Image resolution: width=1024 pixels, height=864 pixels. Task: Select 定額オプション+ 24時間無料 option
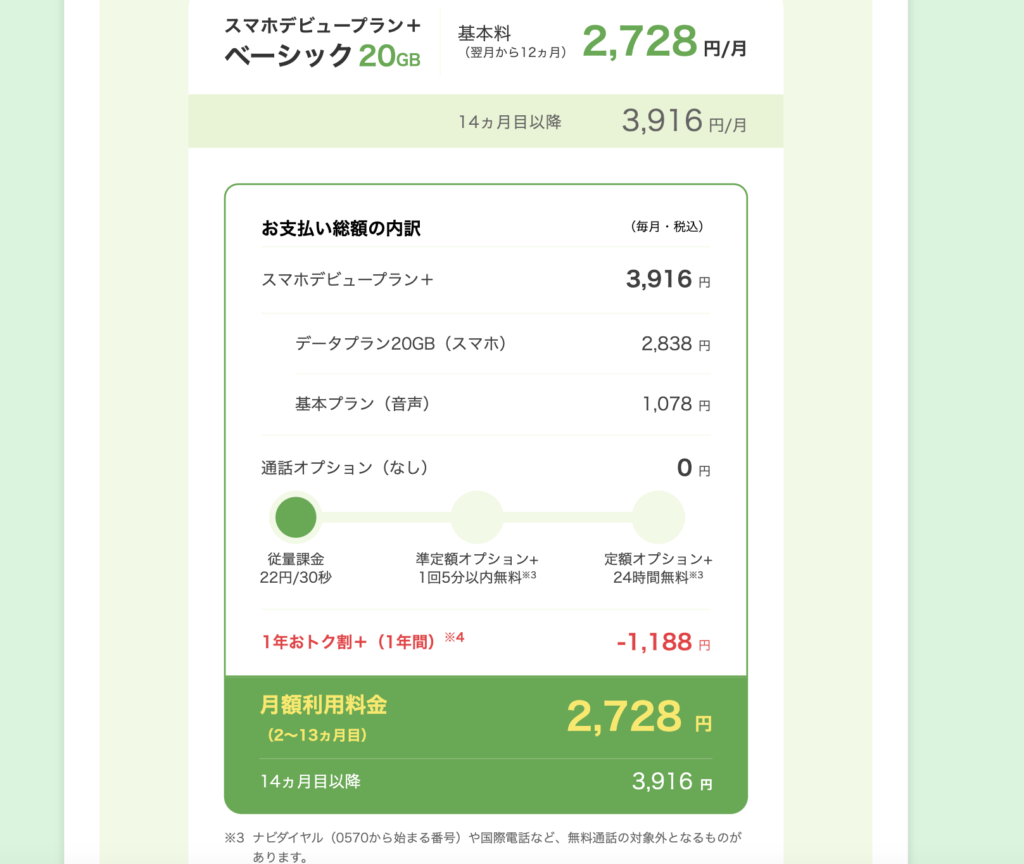(658, 517)
